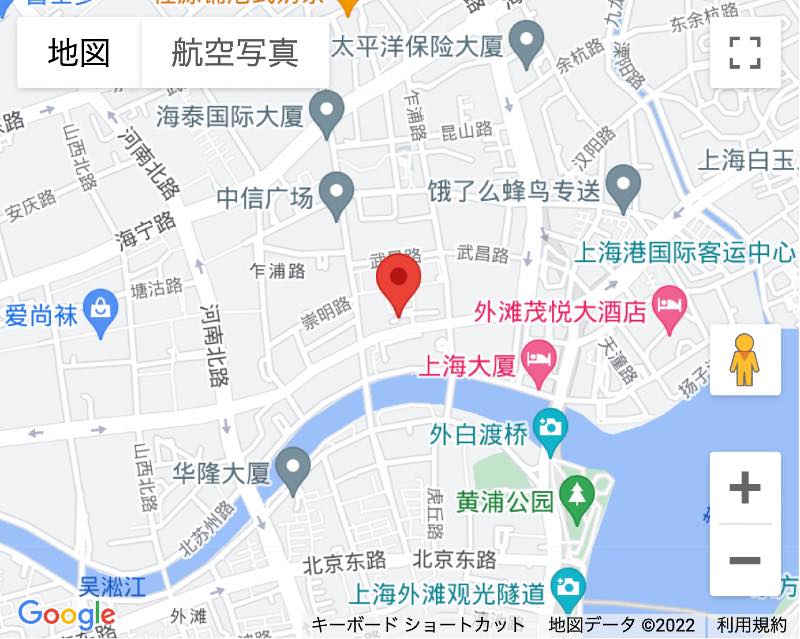800x639 pixels.
Task: Open the 太平洋保险大厦 place marker
Action: [x=526, y=42]
